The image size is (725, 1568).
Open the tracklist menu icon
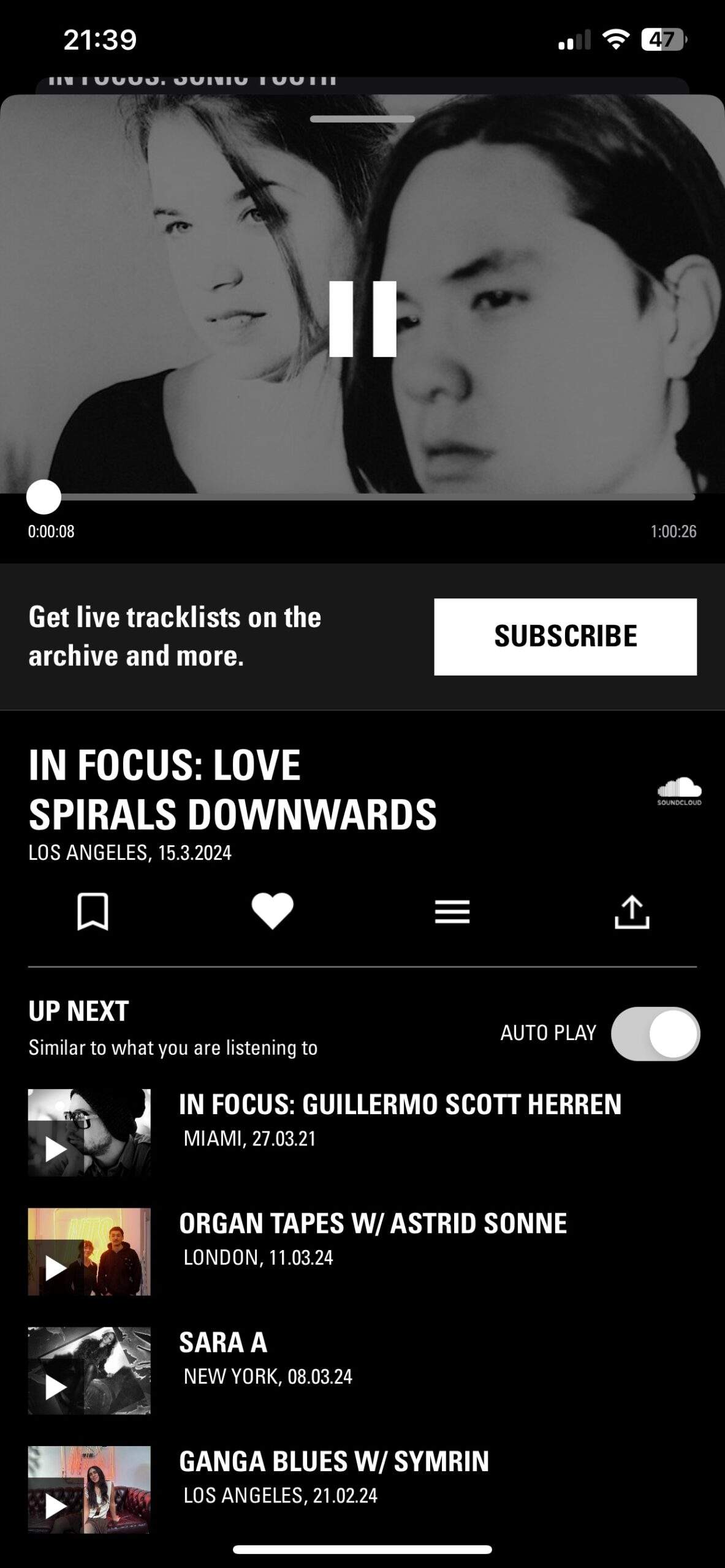coord(452,911)
